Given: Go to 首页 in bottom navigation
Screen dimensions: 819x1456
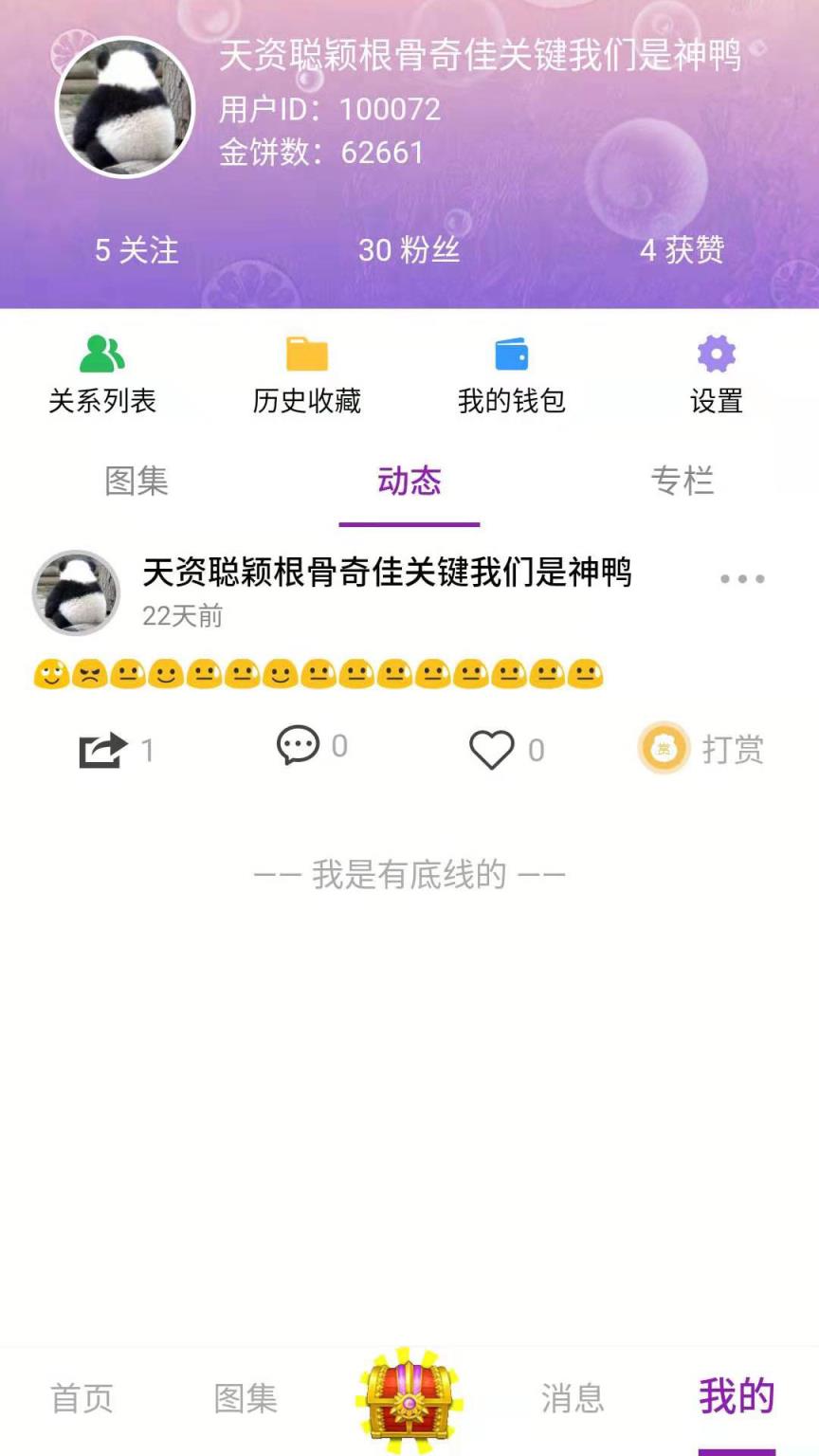Looking at the screenshot, I should 82,1398.
